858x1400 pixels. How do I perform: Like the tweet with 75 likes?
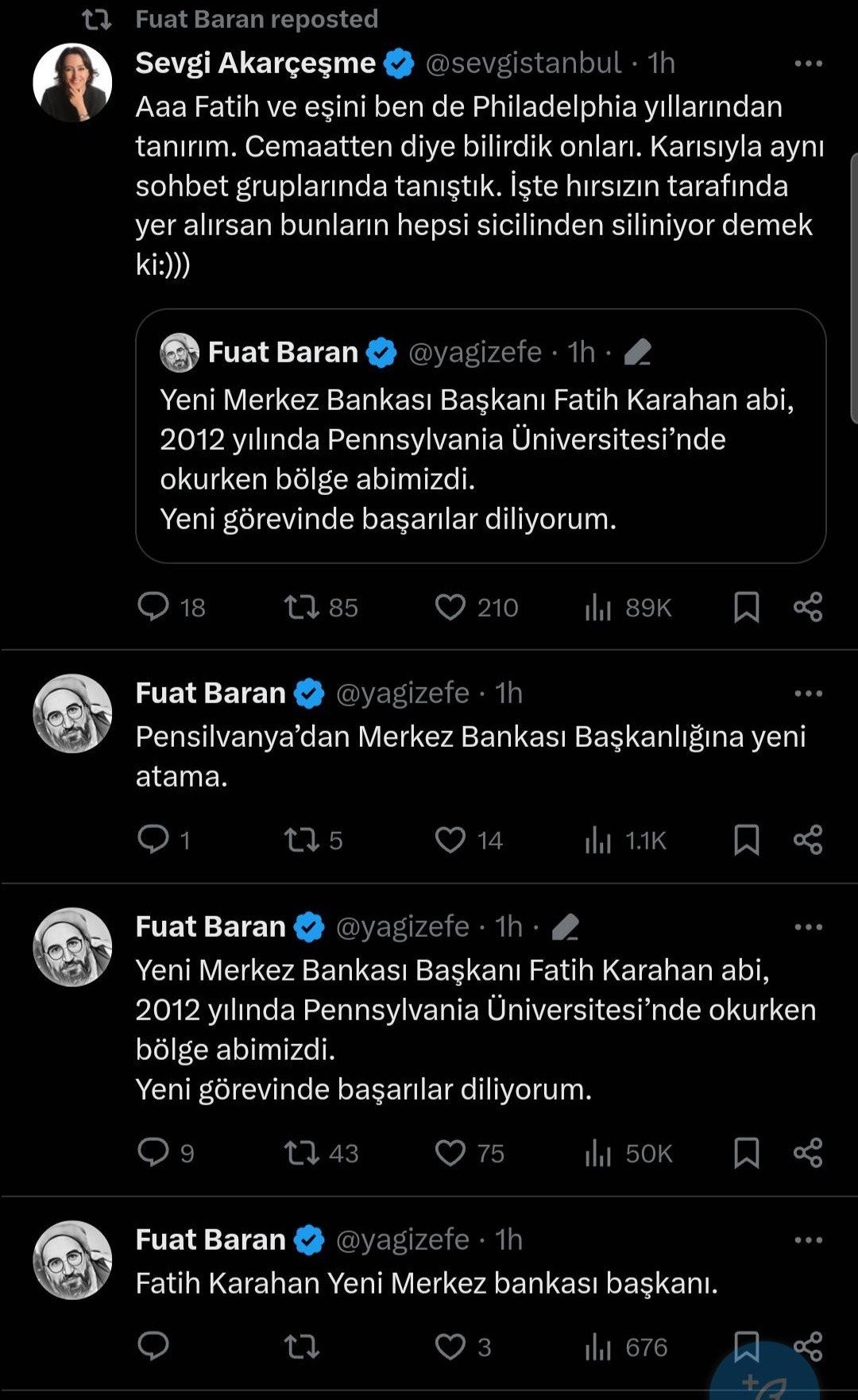450,1153
